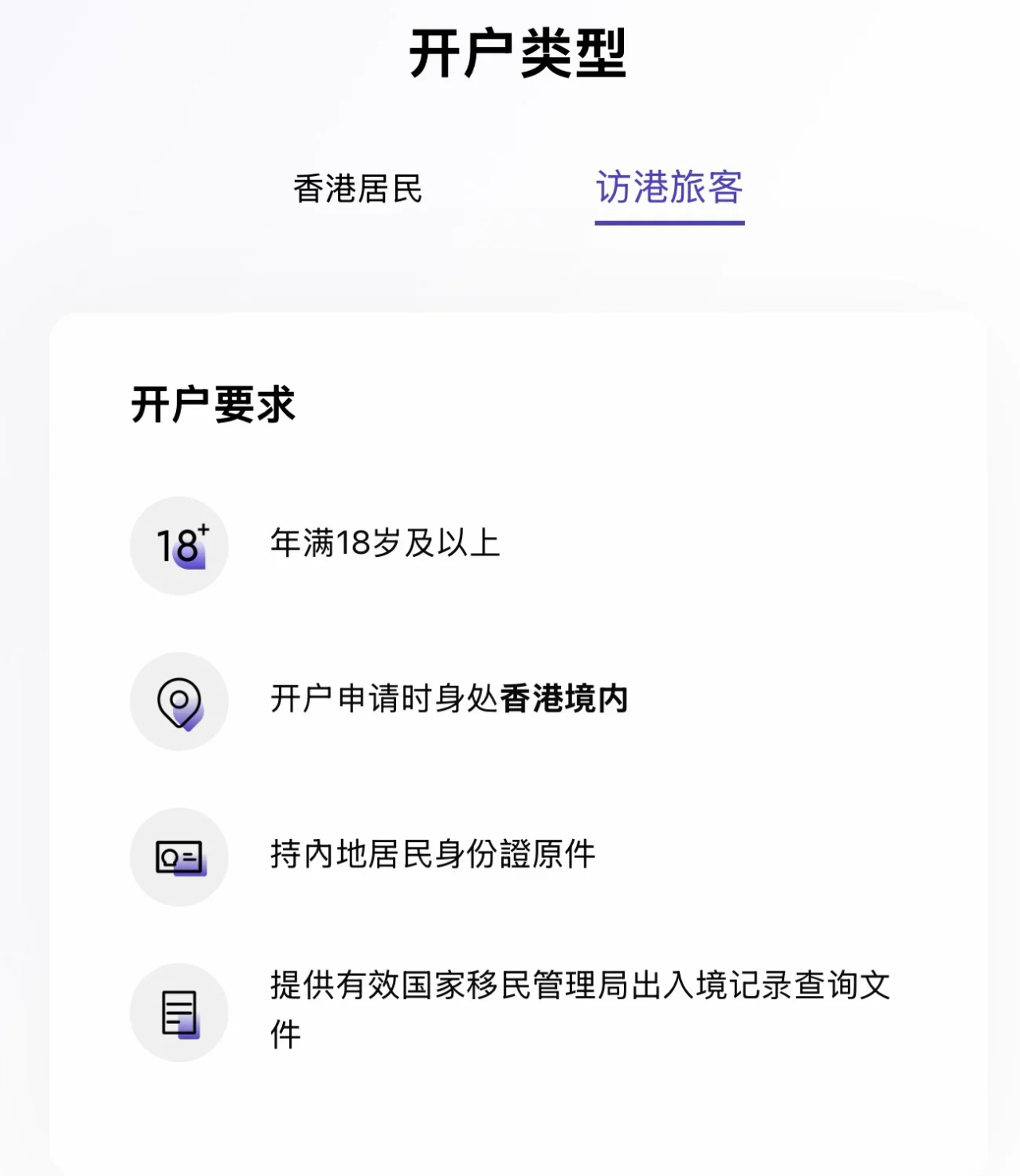Switch to the 香港居民 tab
Viewport: 1020px width, 1176px height.
[x=358, y=190]
